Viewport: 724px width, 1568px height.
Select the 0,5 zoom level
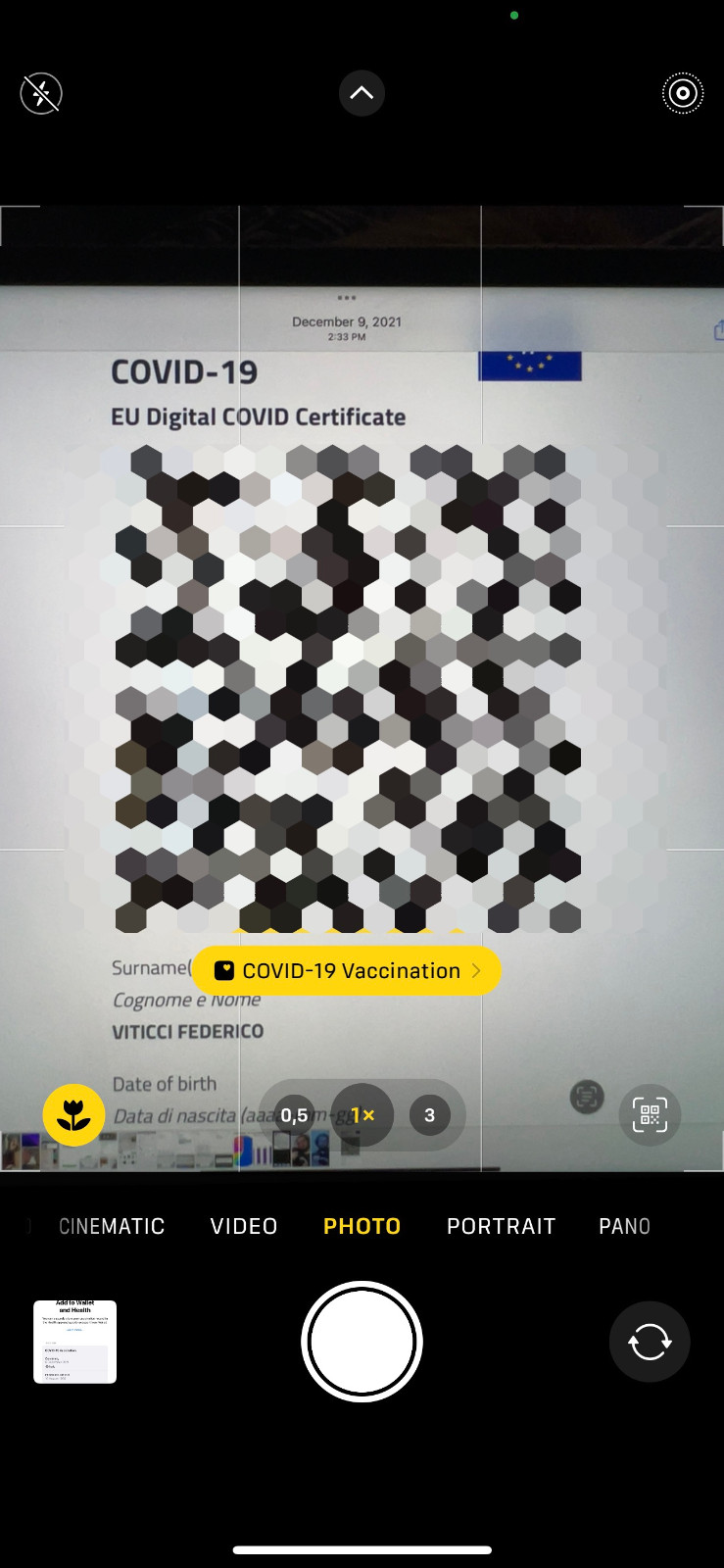[294, 1115]
